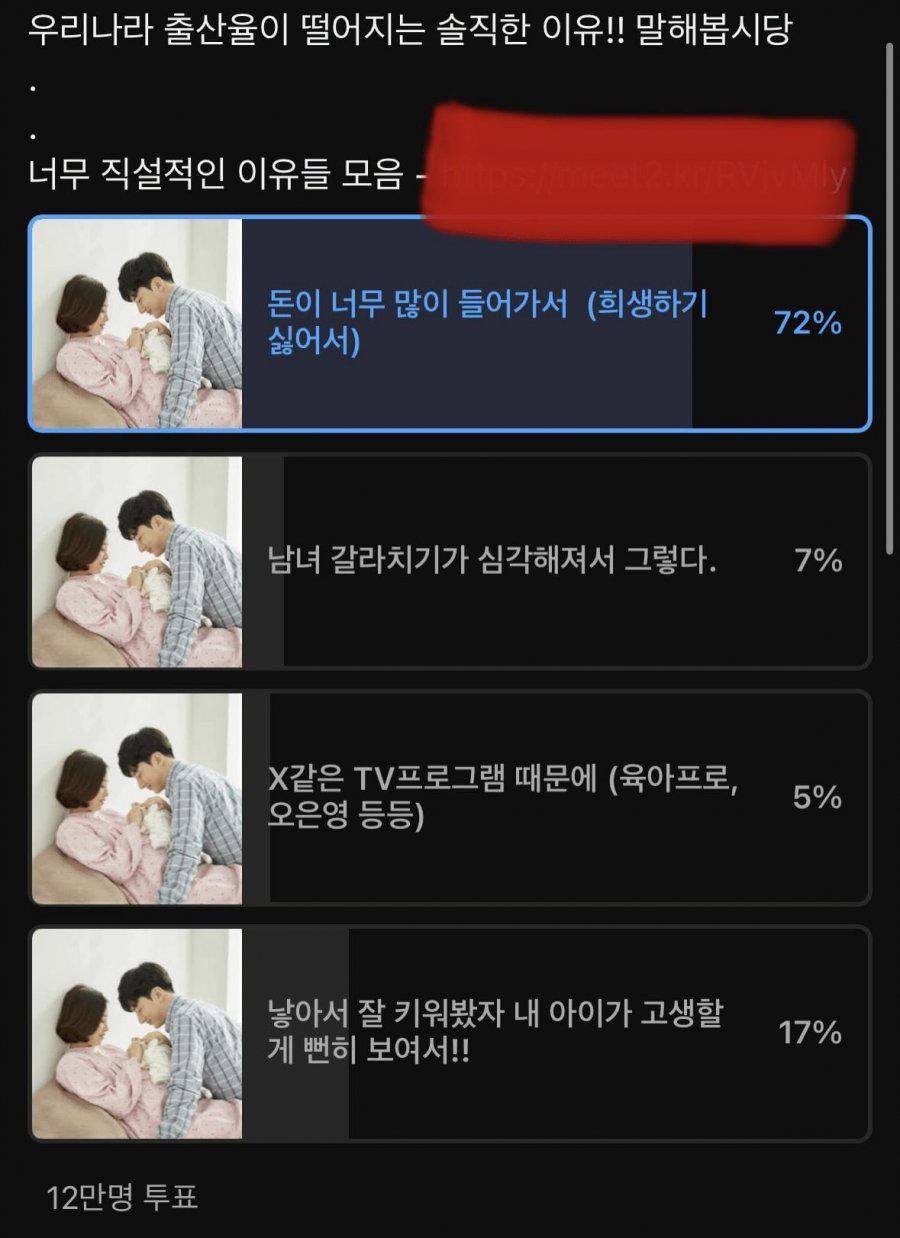The height and width of the screenshot is (1238, 900).
Task: Vote for '남녀 갈라치기가 심각해져서 그렇다'
Action: pos(492,561)
